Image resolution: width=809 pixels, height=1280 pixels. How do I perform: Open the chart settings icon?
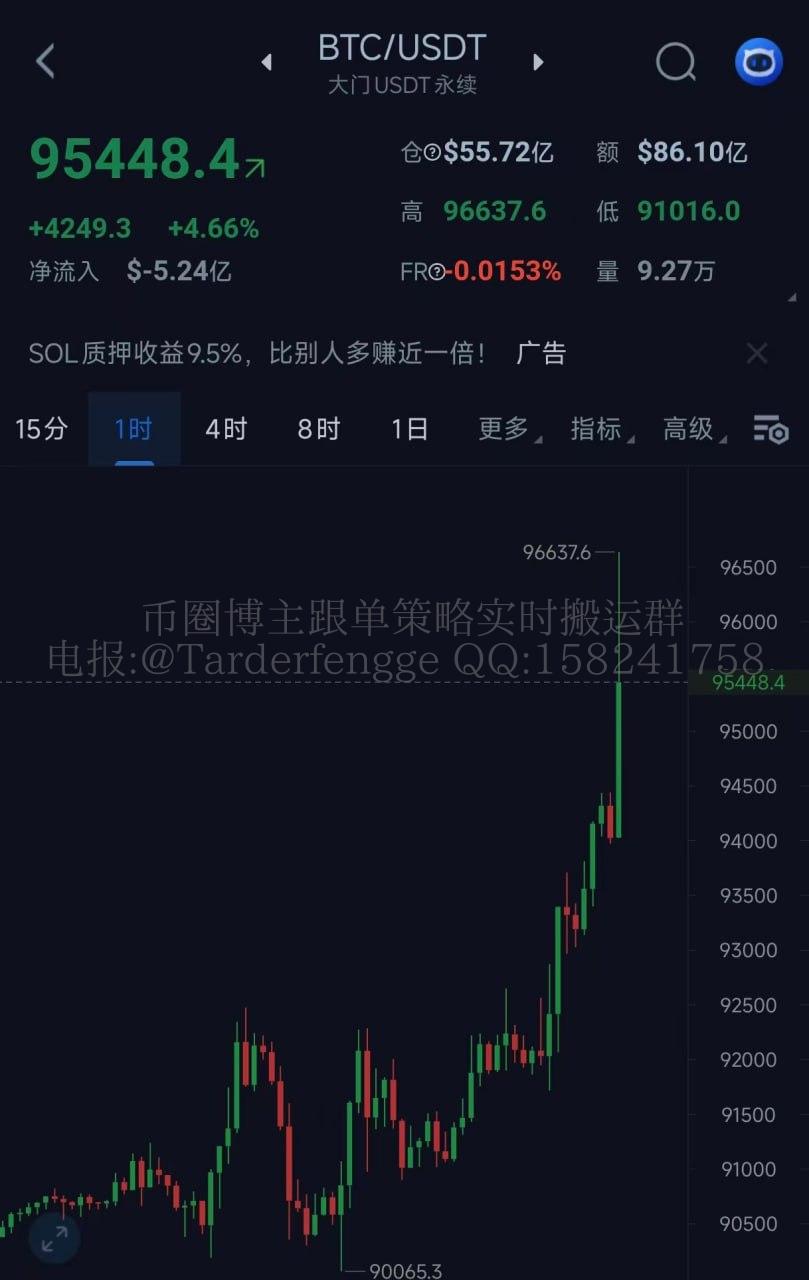tap(771, 429)
